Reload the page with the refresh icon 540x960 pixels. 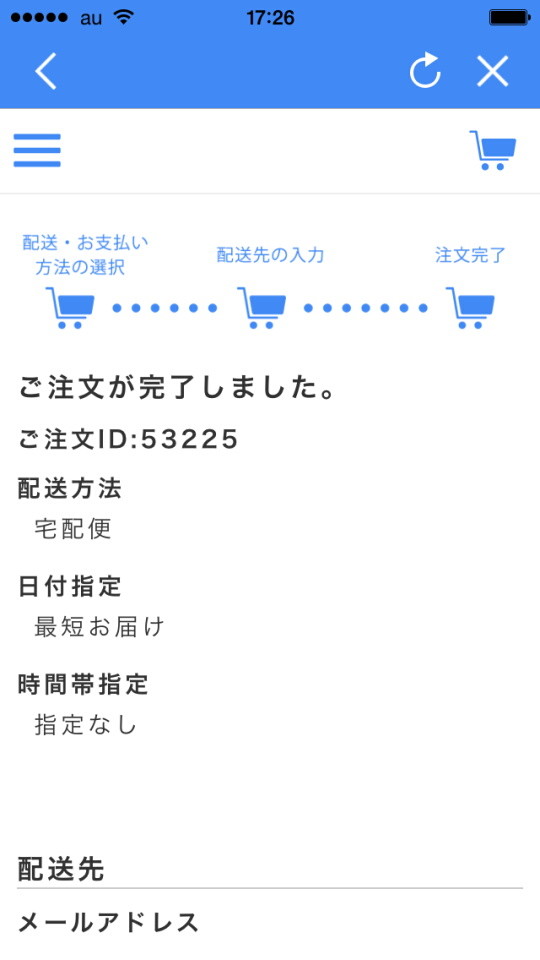click(425, 70)
